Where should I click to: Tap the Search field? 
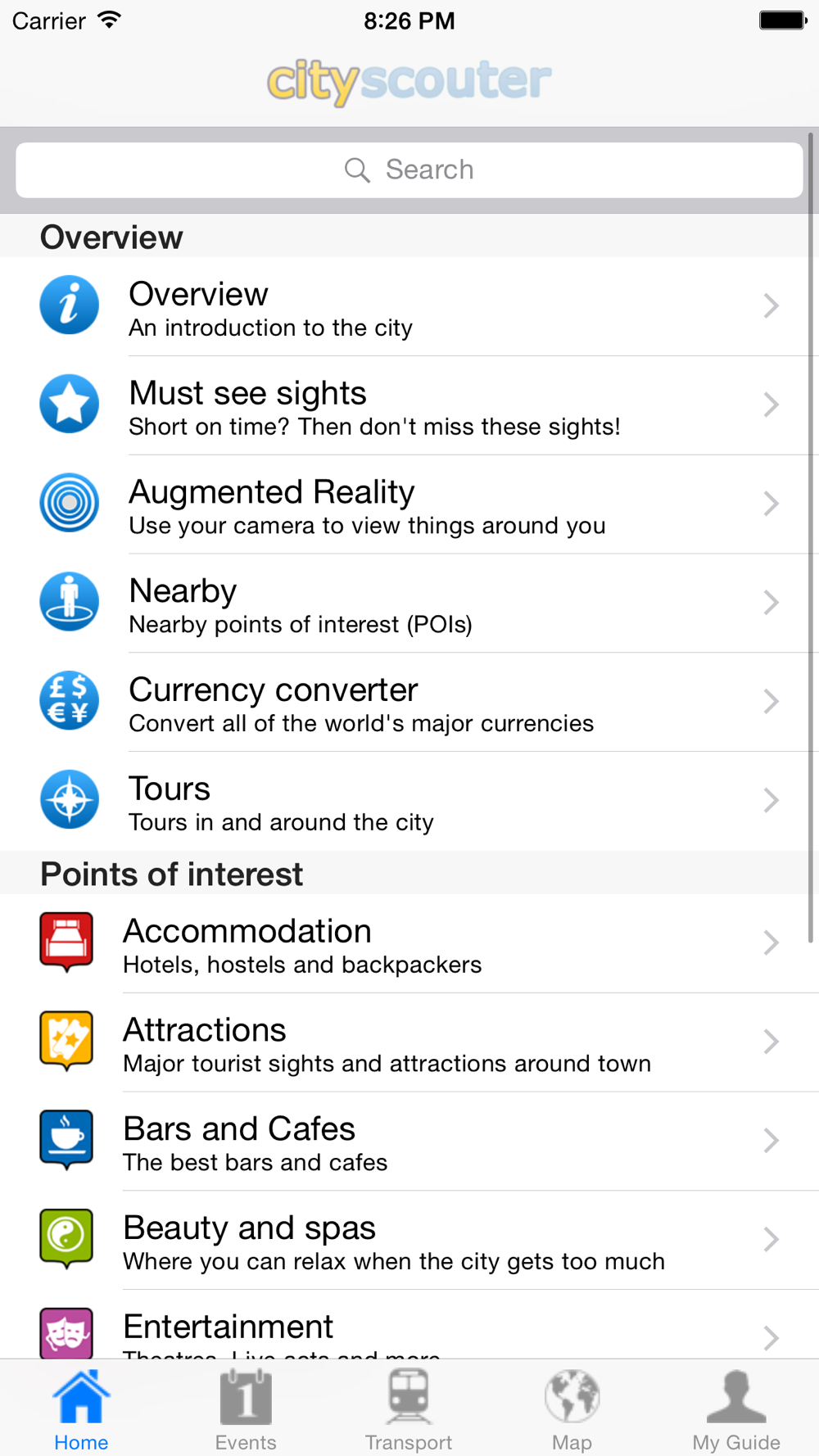(409, 170)
